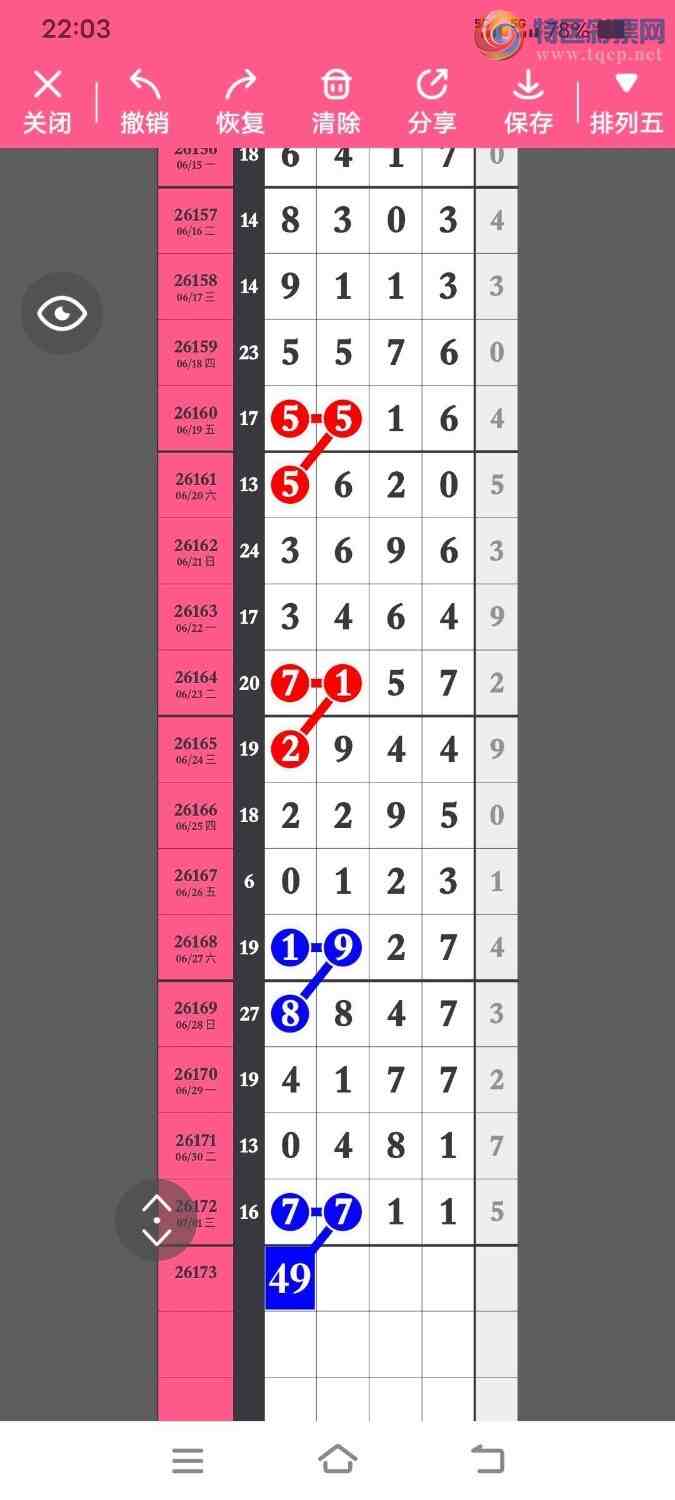Open the 排列五 lottery dropdown
This screenshot has height=1500, width=675.
click(x=627, y=102)
